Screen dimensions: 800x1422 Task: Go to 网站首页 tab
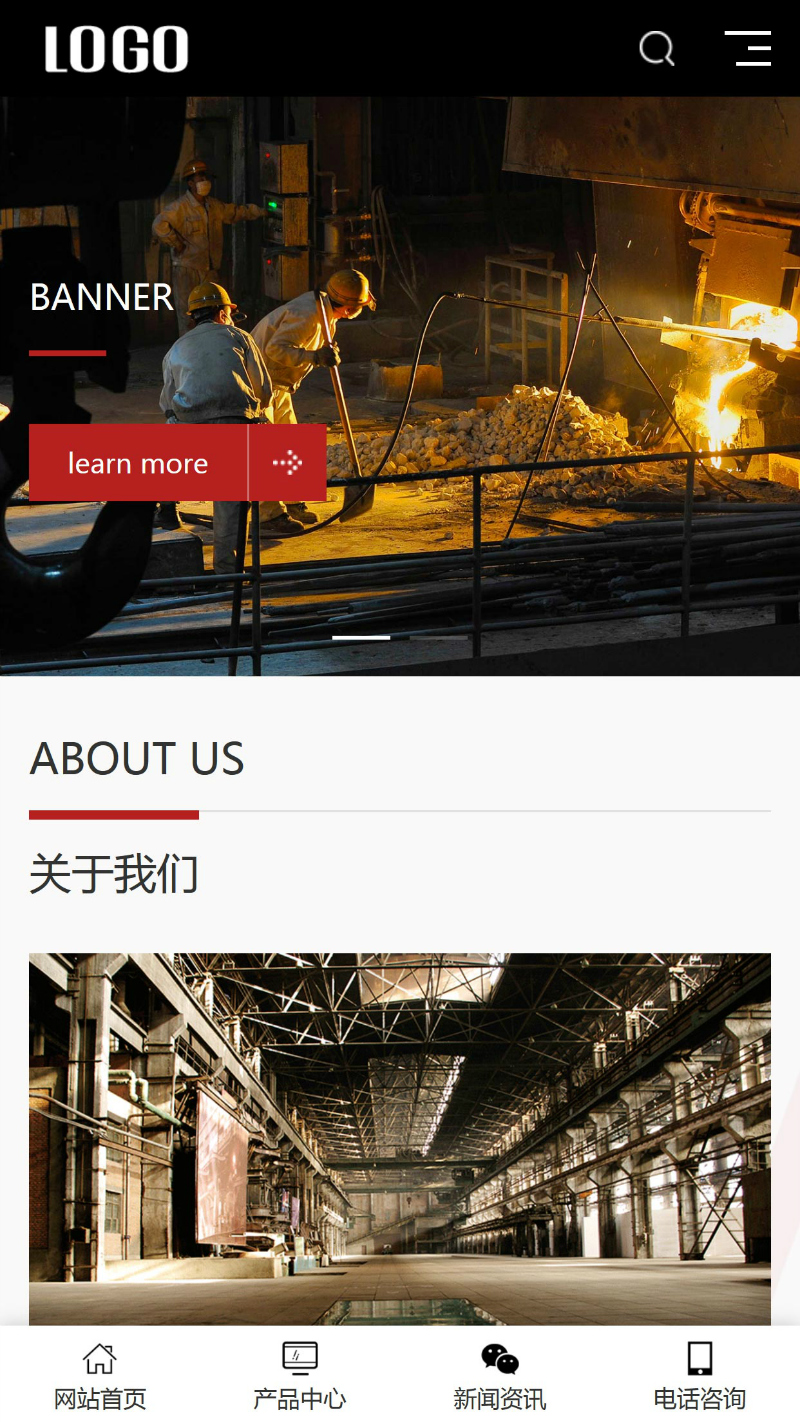[x=100, y=1376]
